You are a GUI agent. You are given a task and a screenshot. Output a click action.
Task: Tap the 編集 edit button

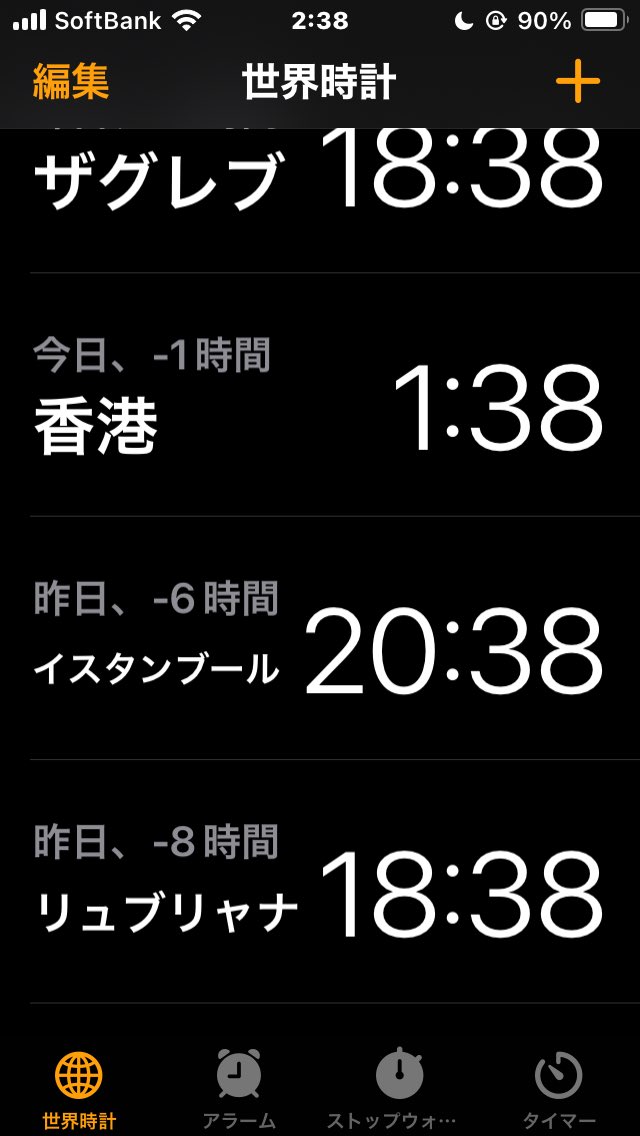[x=70, y=82]
